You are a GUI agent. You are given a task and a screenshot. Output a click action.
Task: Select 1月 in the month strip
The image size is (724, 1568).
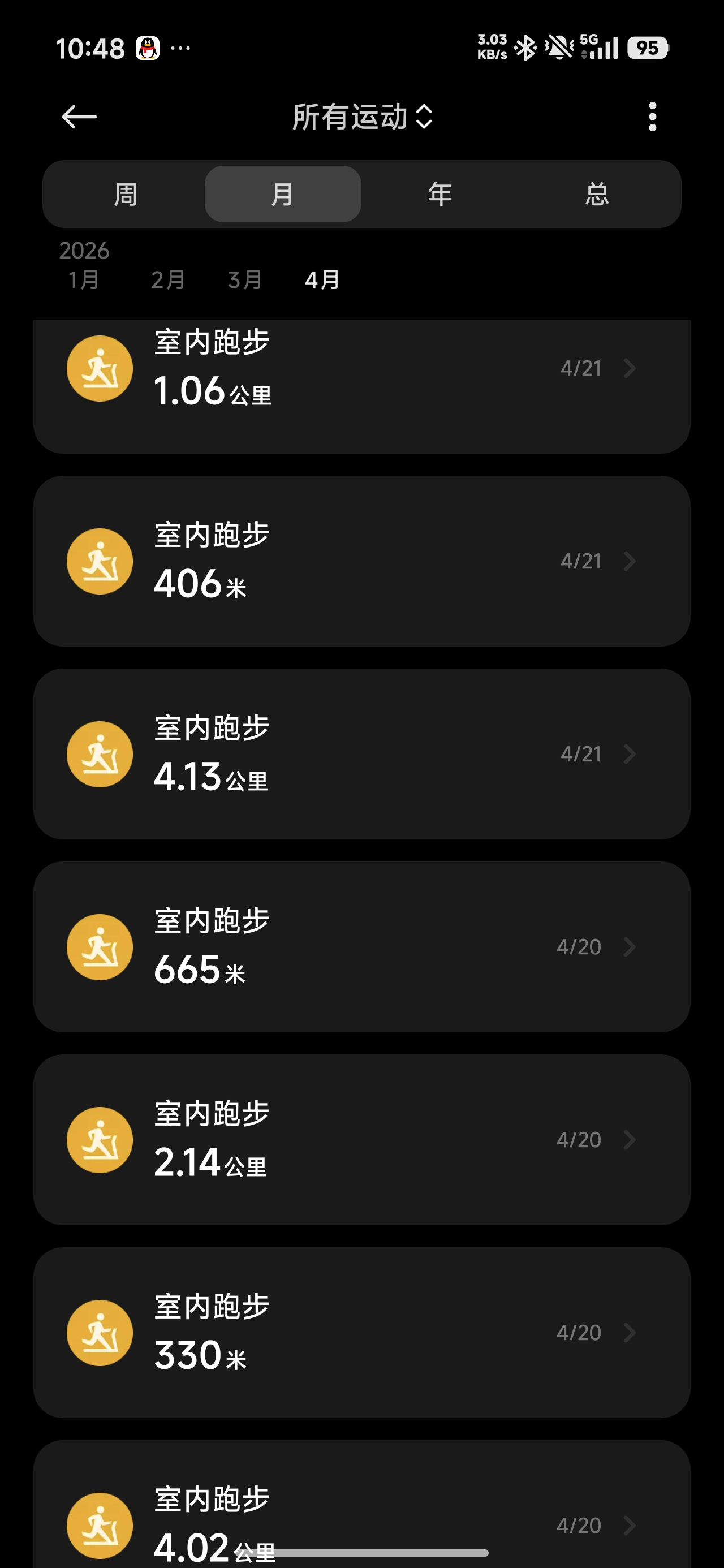(84, 280)
